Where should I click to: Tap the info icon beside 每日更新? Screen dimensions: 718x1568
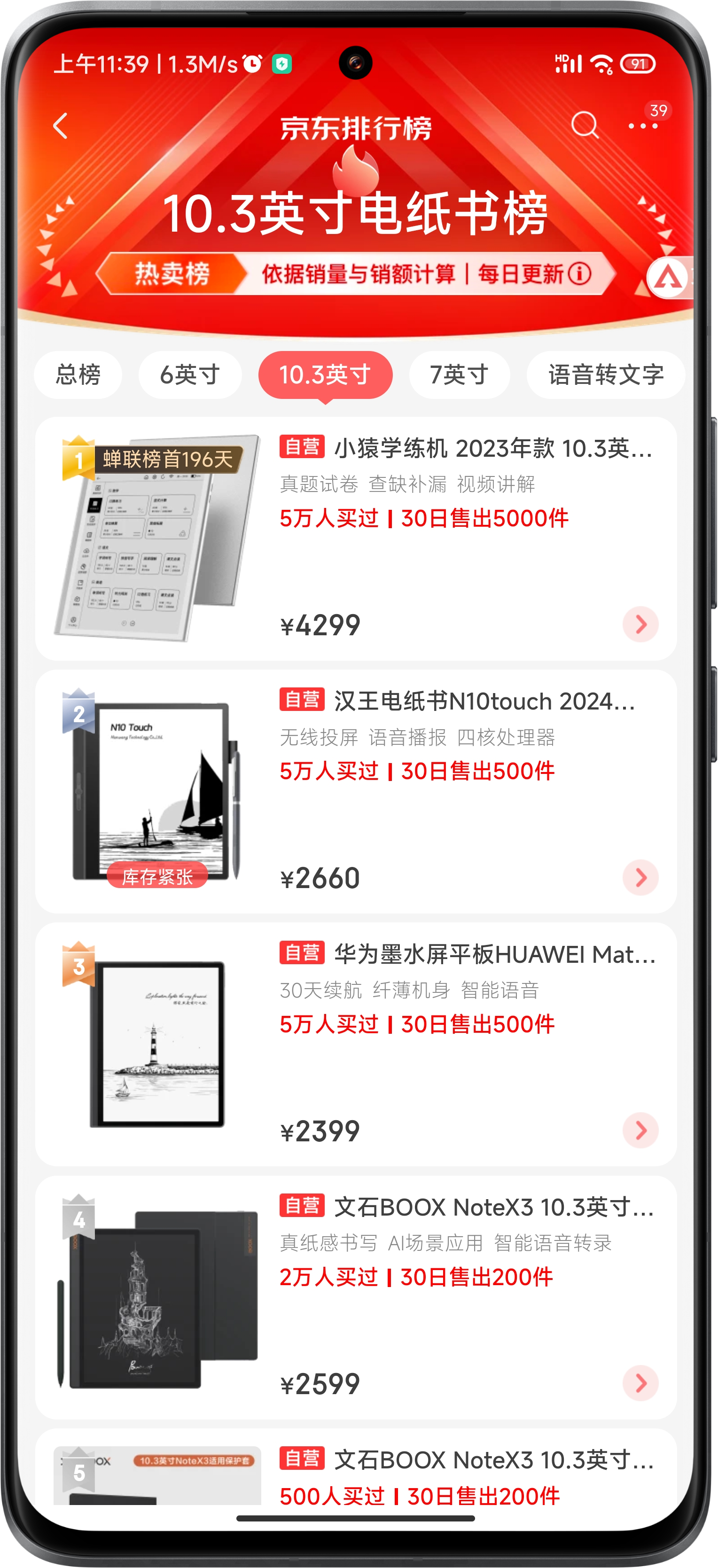[579, 274]
